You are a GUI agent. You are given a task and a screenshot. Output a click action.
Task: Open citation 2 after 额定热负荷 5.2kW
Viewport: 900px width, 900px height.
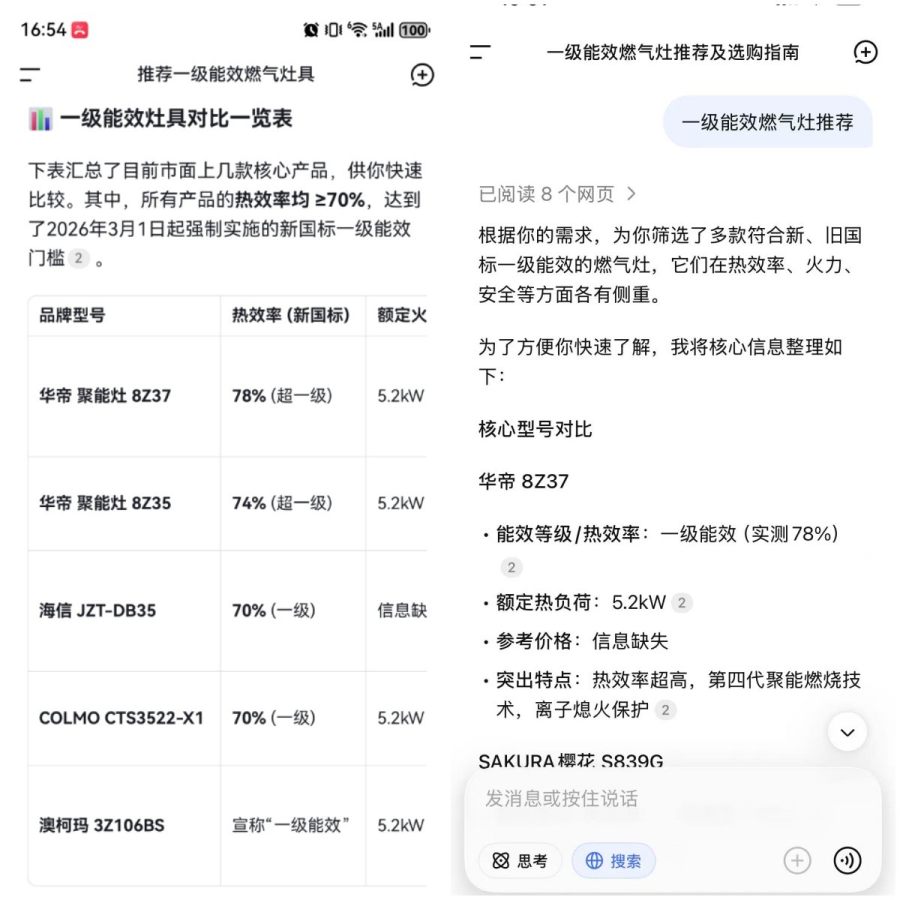pos(681,603)
